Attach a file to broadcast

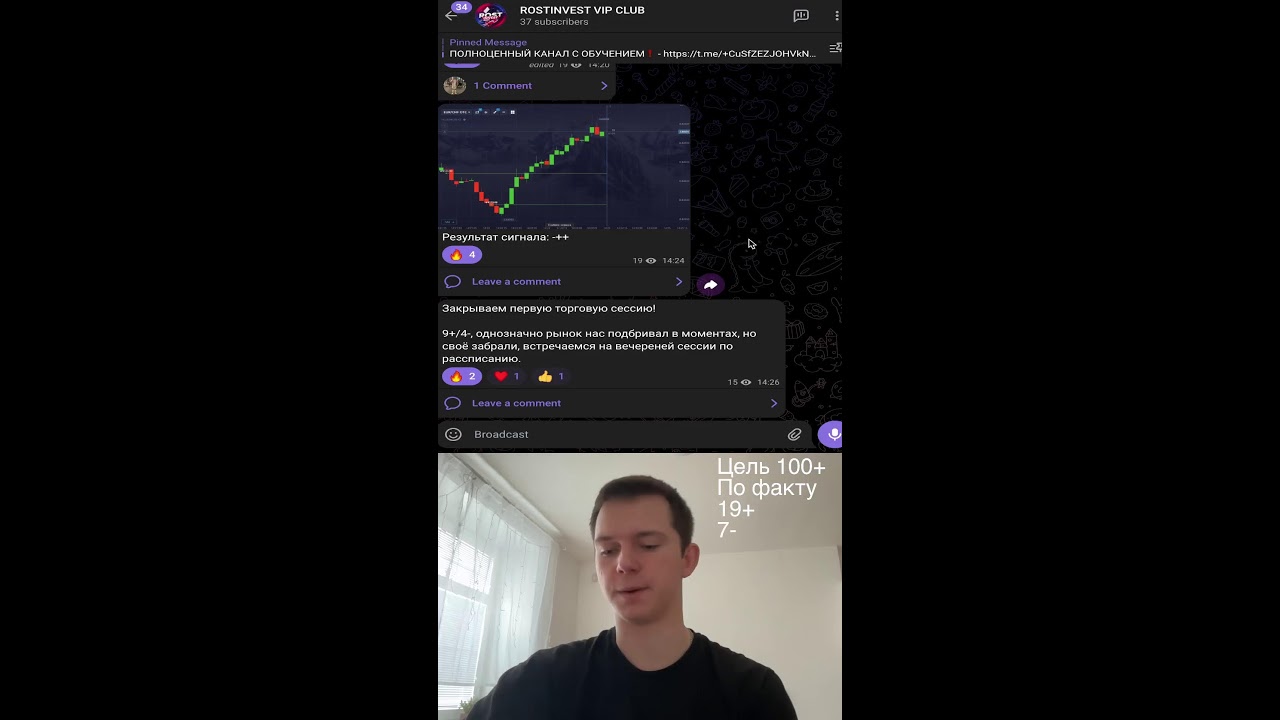794,435
